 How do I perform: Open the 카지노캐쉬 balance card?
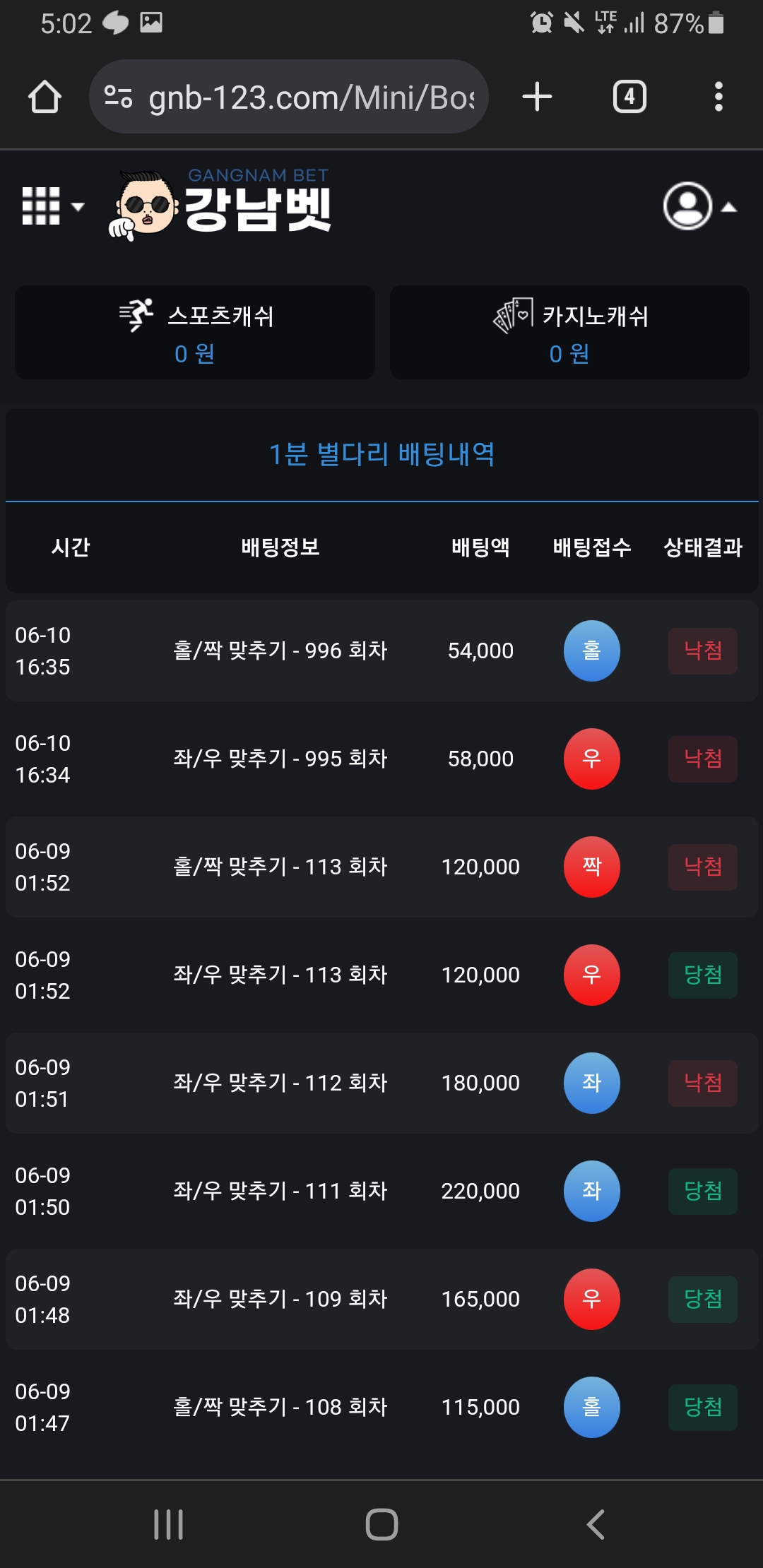click(569, 333)
